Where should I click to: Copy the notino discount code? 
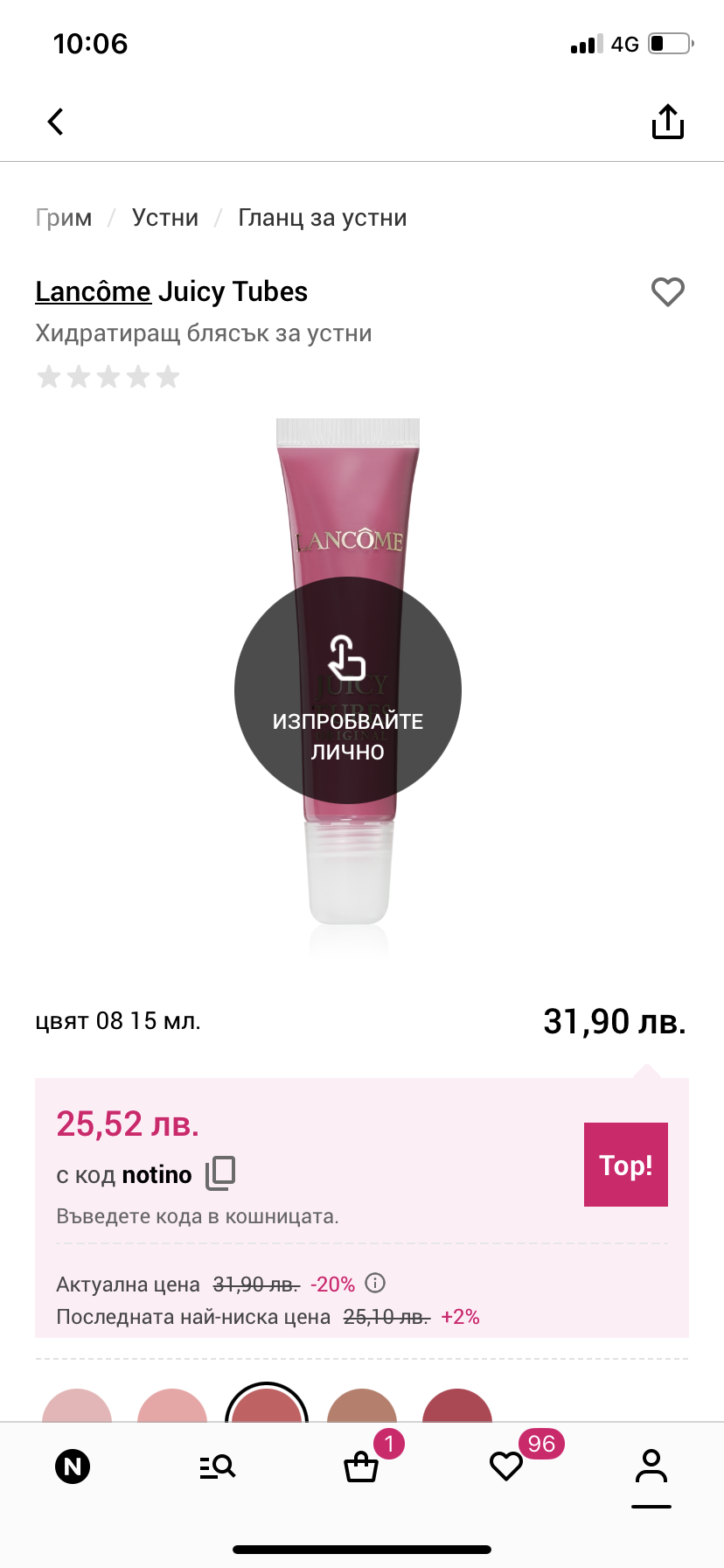[x=220, y=1173]
